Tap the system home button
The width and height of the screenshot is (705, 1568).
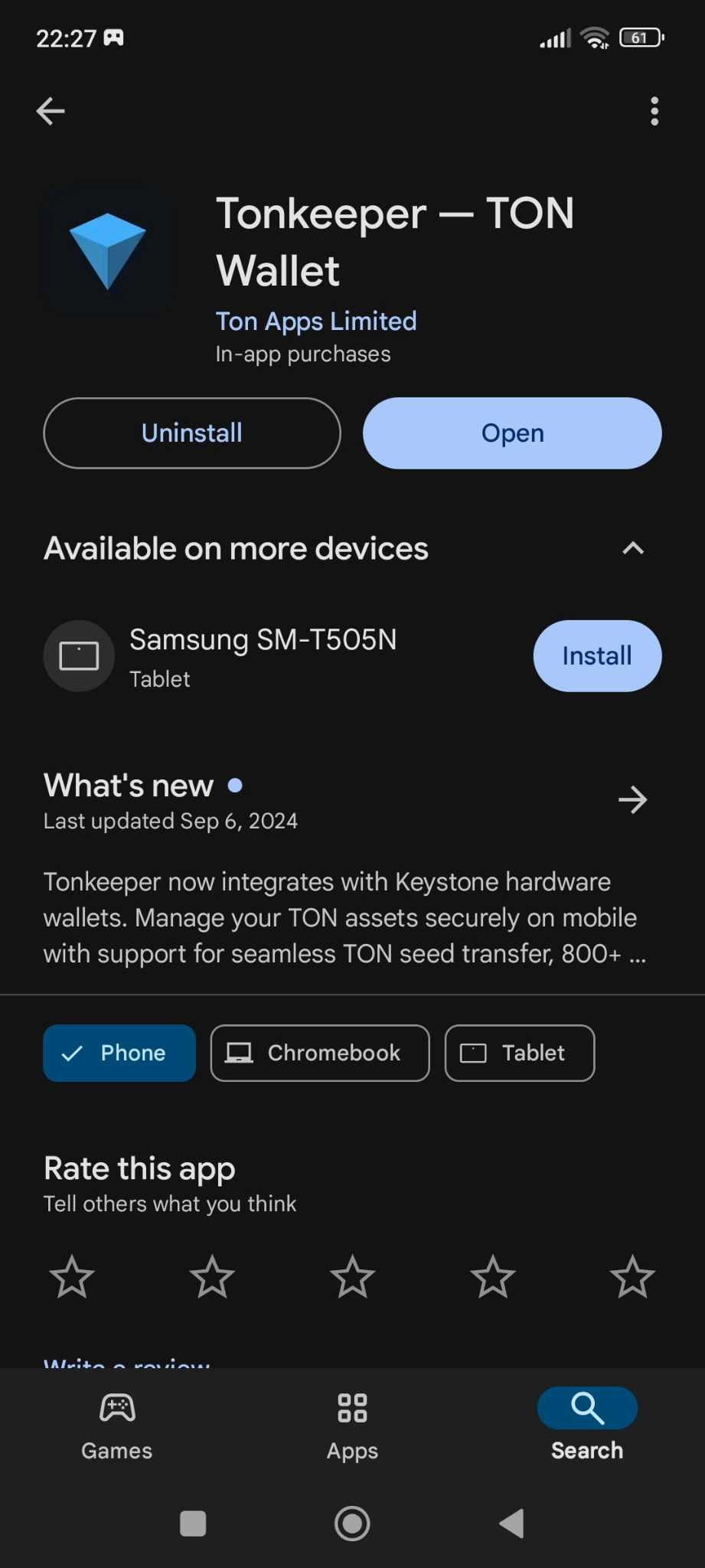click(352, 1524)
